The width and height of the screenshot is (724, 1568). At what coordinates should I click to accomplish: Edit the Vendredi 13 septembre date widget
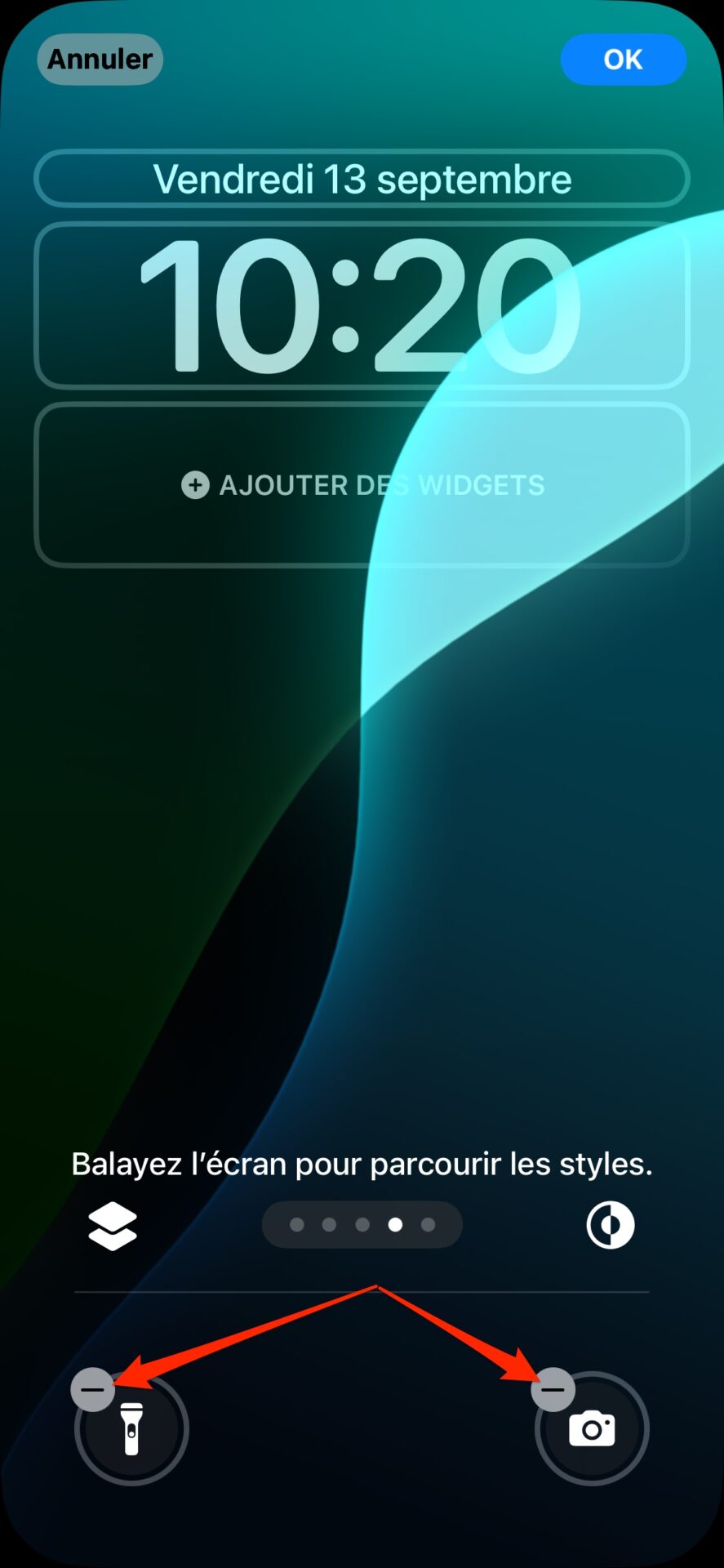[x=362, y=179]
